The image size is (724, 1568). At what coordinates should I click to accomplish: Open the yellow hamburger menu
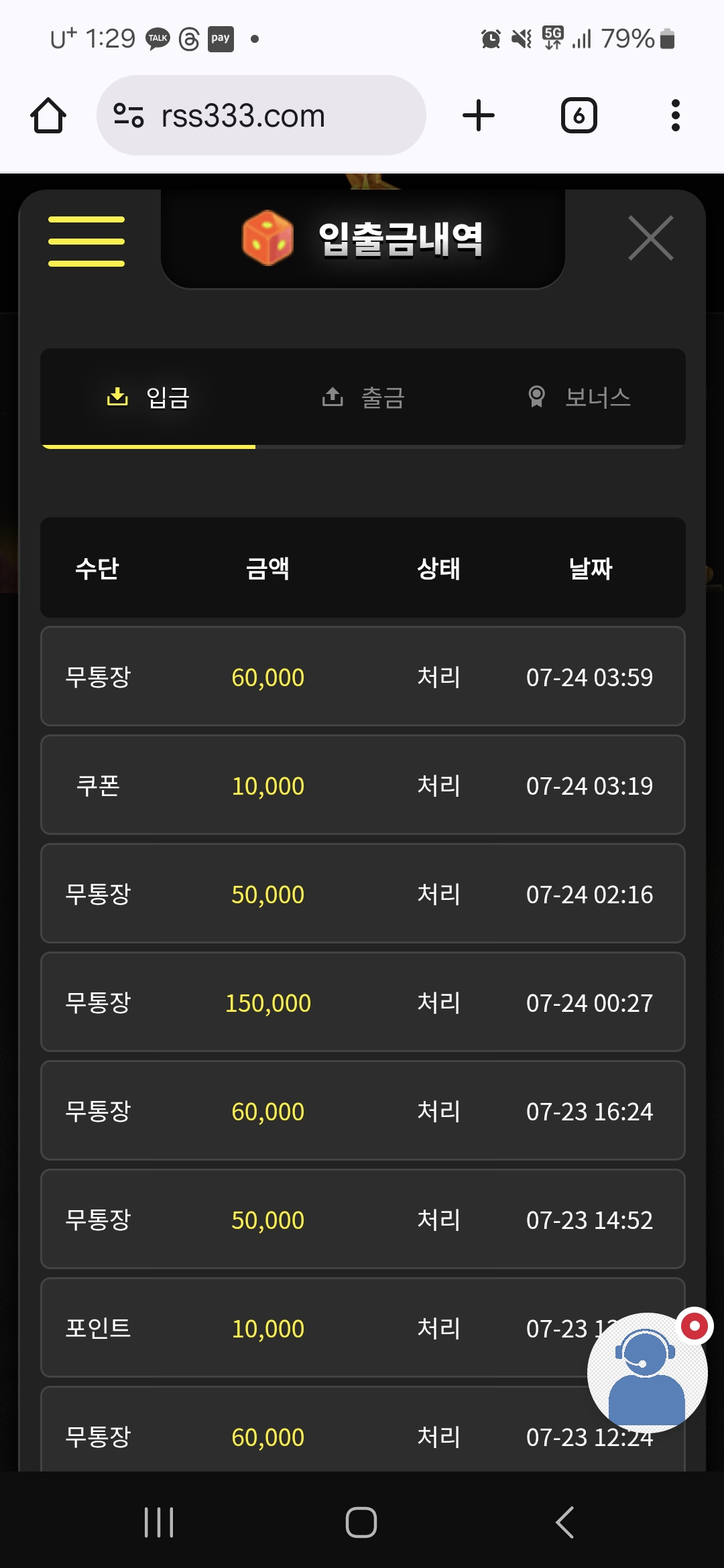(86, 241)
